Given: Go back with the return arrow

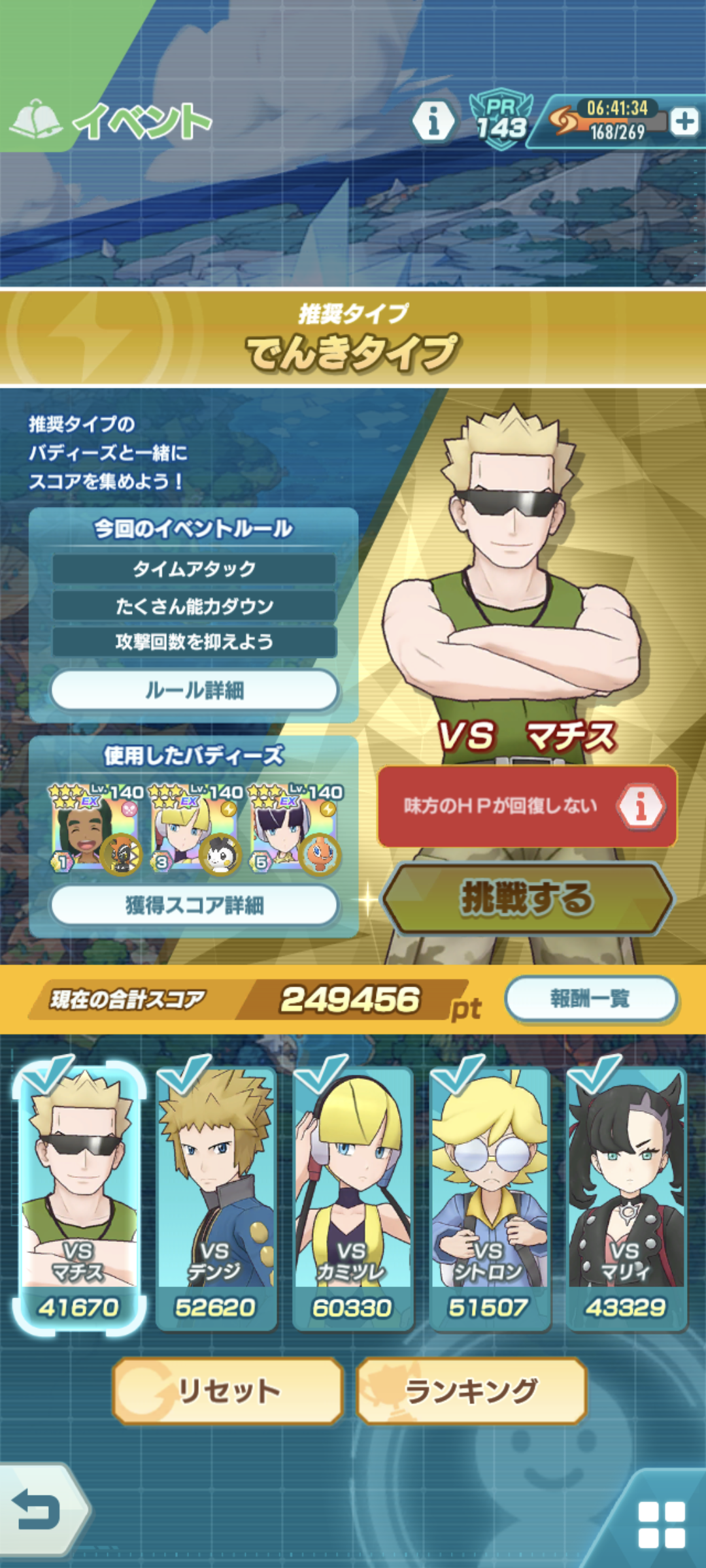Looking at the screenshot, I should 38,1509.
